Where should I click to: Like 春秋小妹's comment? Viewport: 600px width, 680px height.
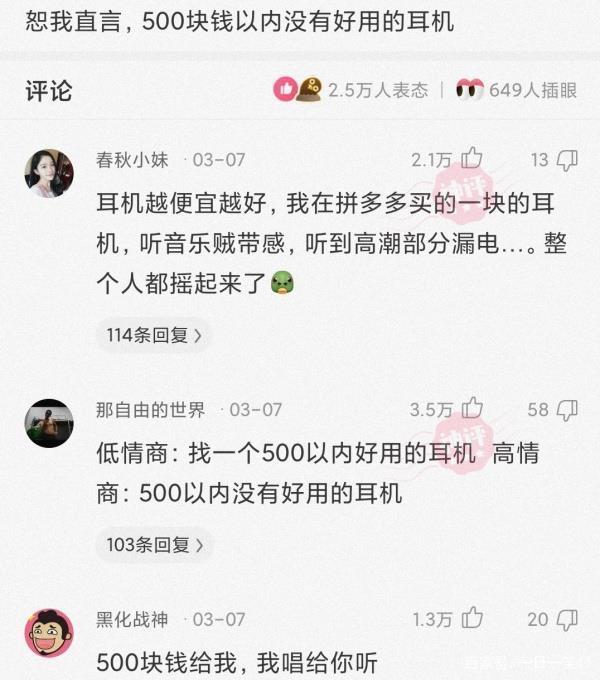[x=472, y=159]
